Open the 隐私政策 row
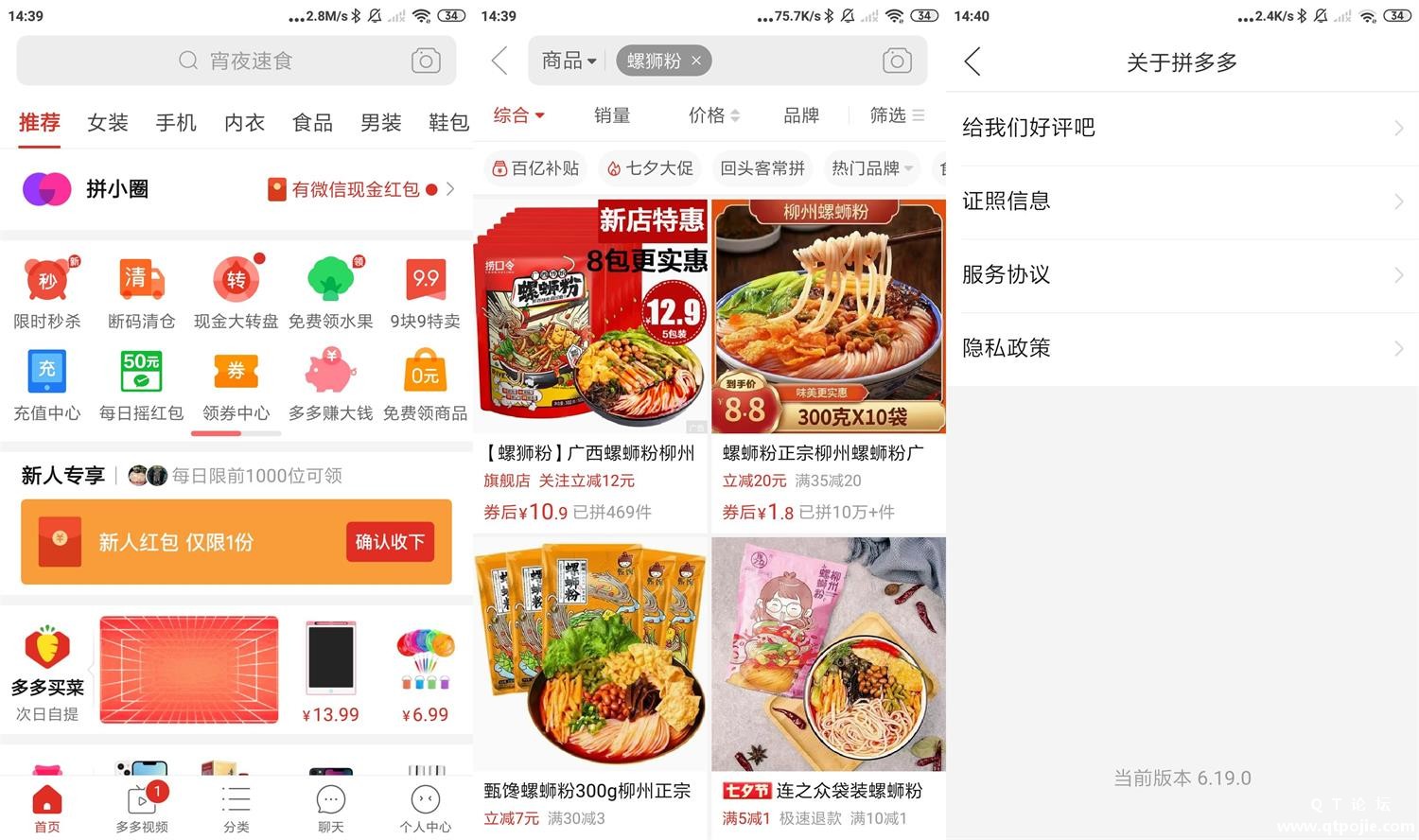The height and width of the screenshot is (840, 1419). [1182, 348]
